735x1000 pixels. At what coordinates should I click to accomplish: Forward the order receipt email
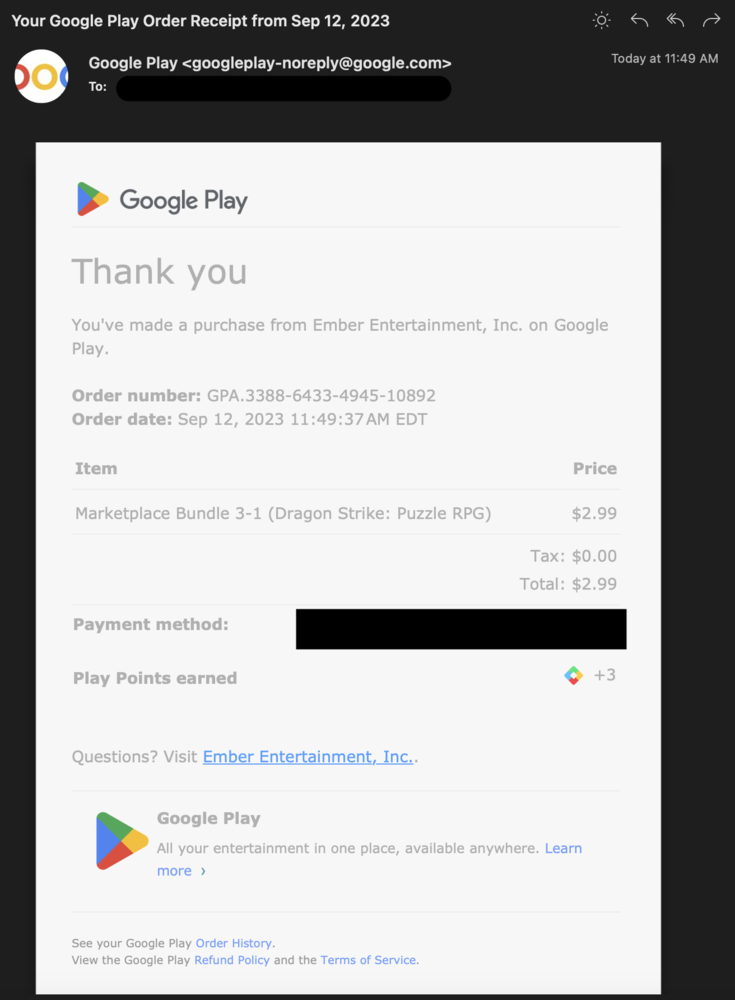pos(711,20)
